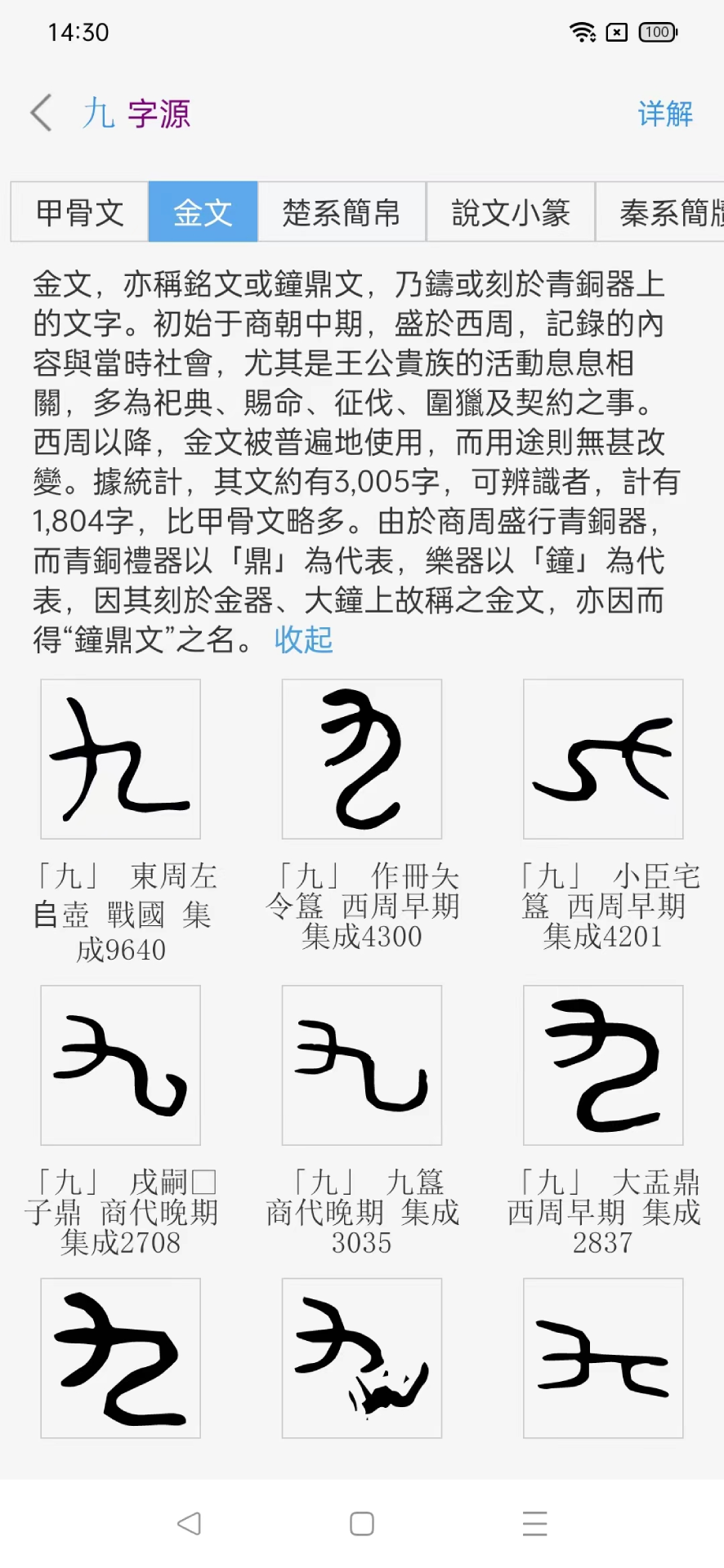
Task: Tap the SIM card status icon
Action: coord(616,32)
